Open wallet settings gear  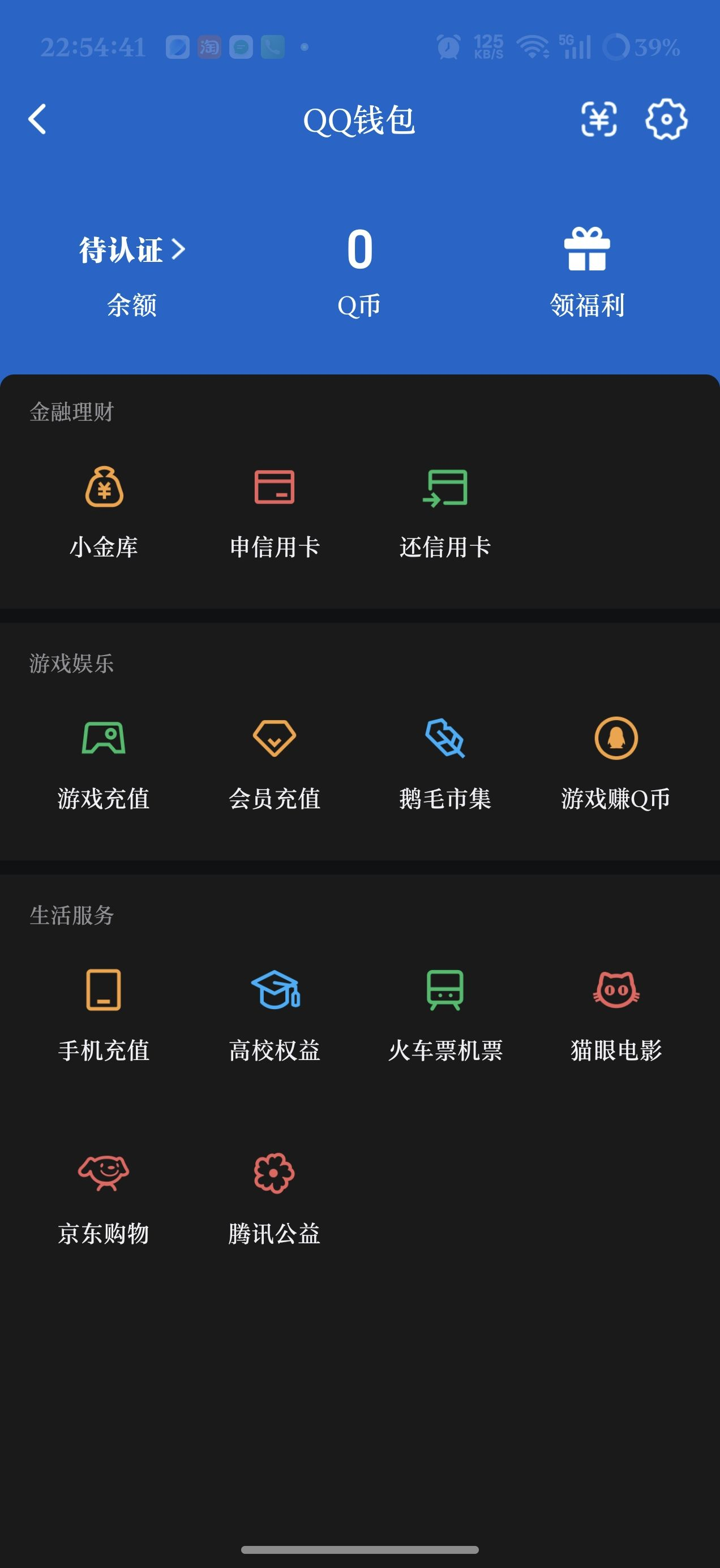point(667,120)
